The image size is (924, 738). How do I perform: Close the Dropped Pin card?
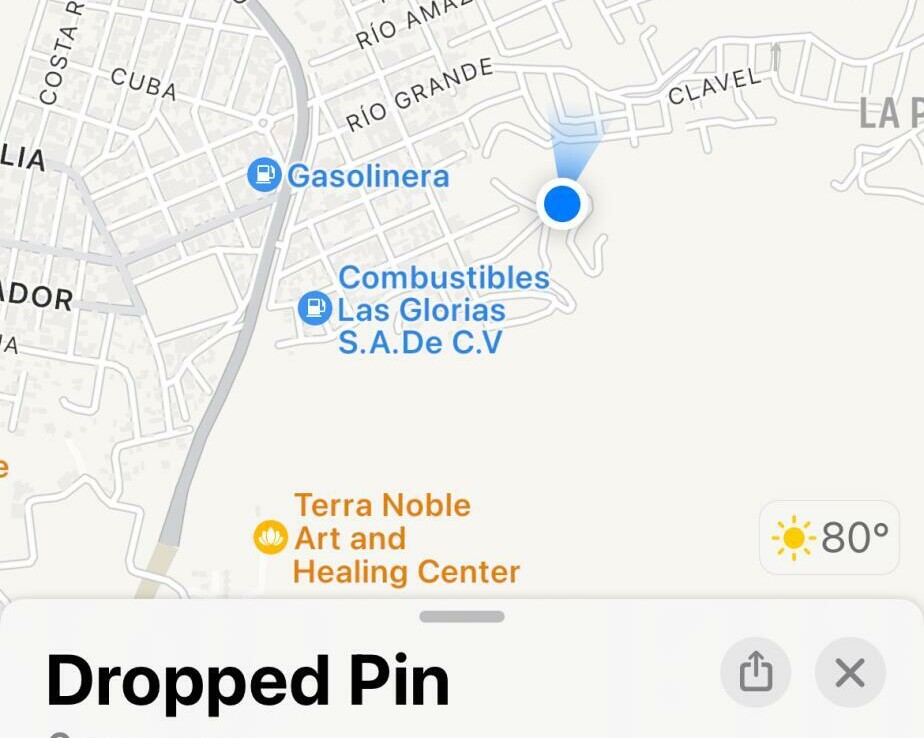coord(850,673)
